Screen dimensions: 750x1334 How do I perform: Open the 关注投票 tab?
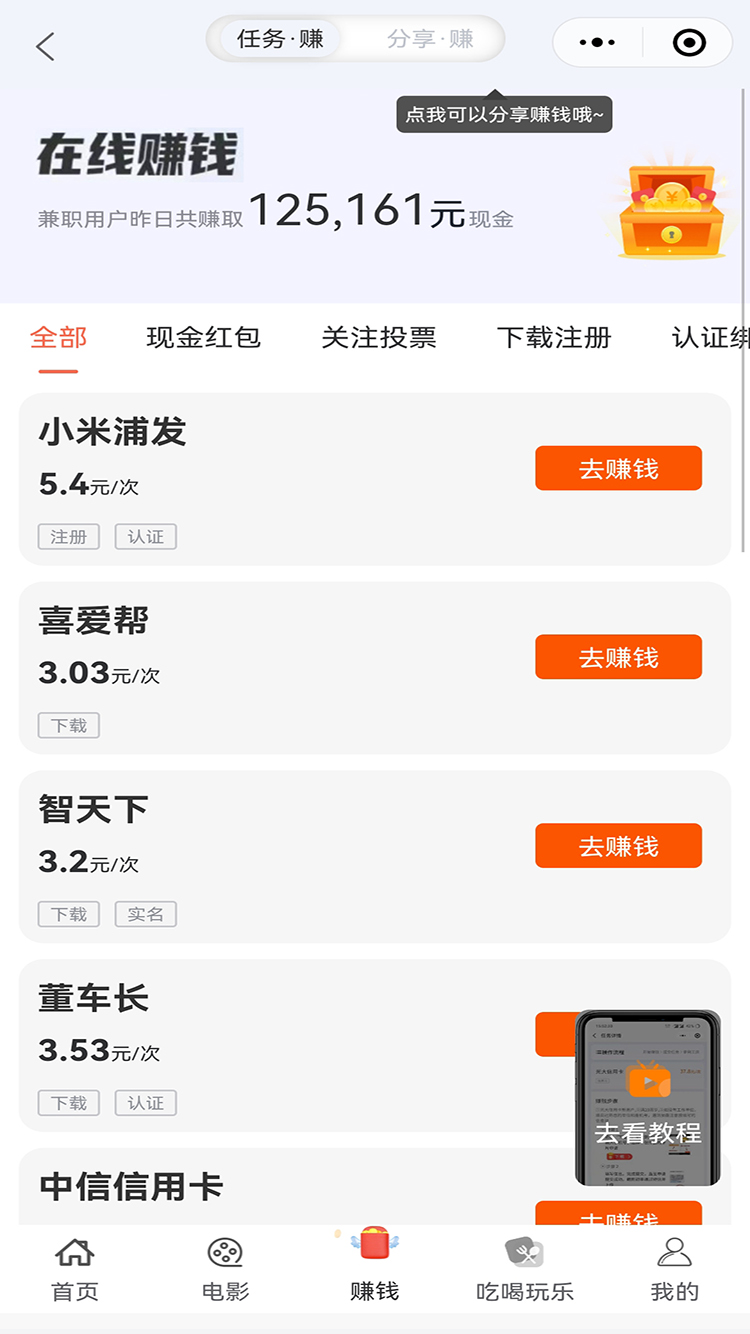pos(378,338)
